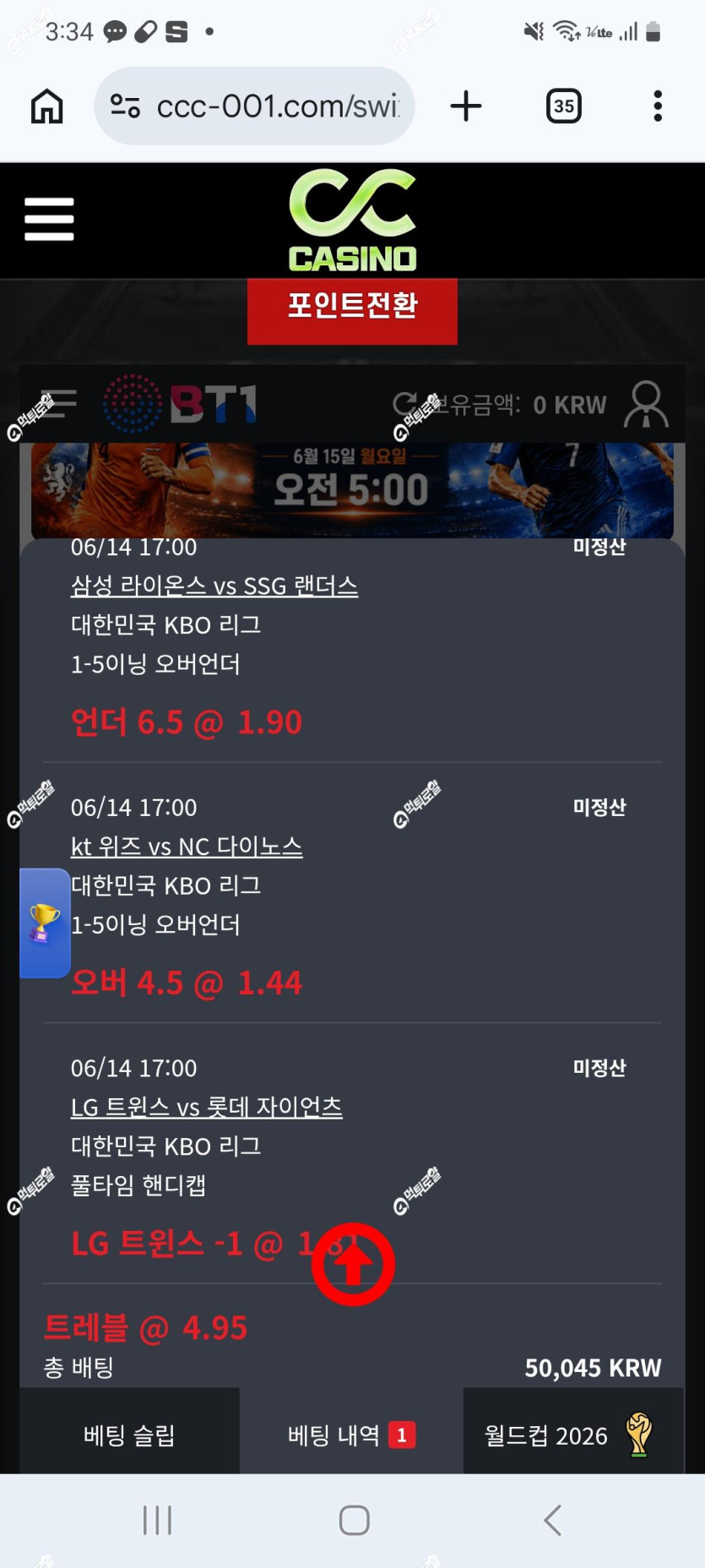Screen dimensions: 705x1568
Task: Open a new browser tab
Action: pyautogui.click(x=465, y=106)
